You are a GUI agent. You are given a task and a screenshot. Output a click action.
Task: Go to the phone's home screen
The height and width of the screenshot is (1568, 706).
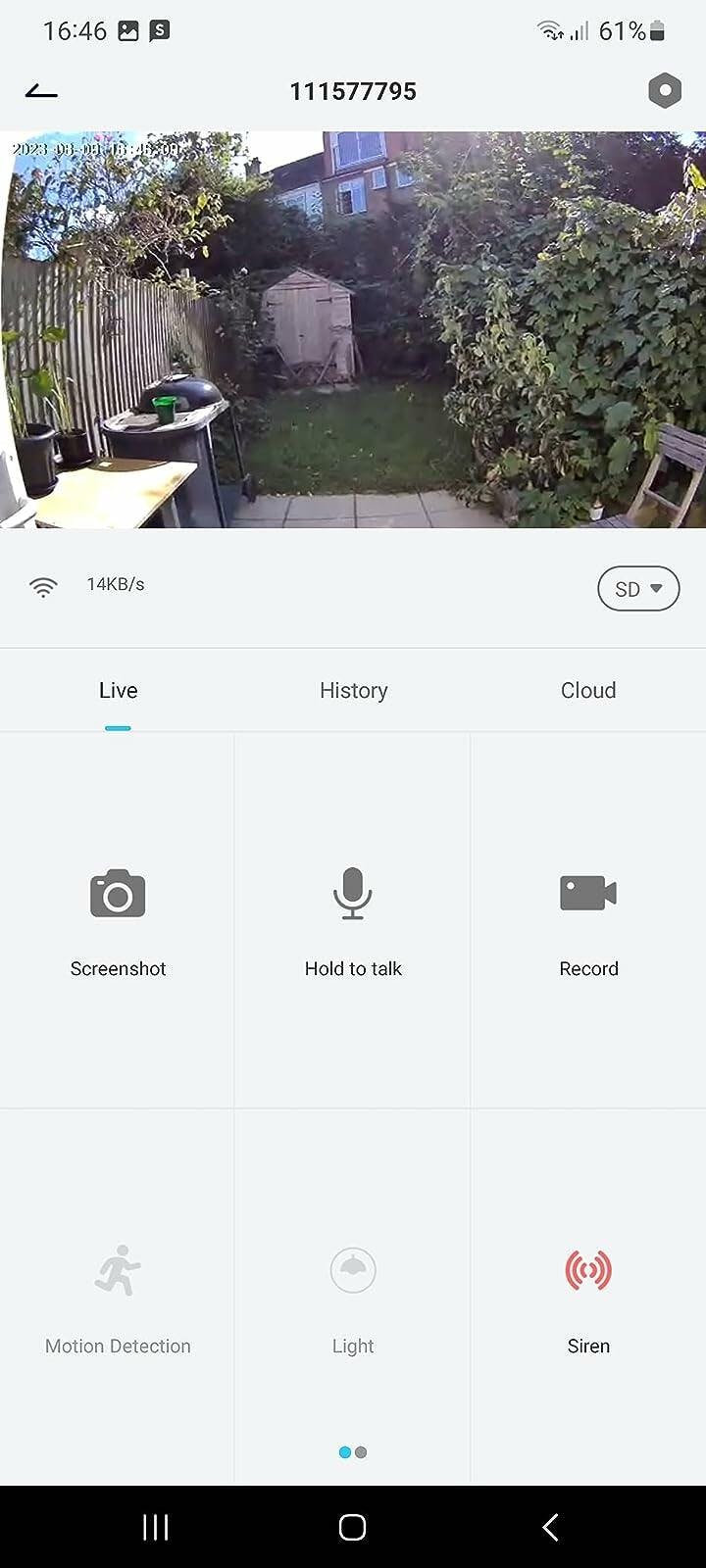tap(353, 1527)
